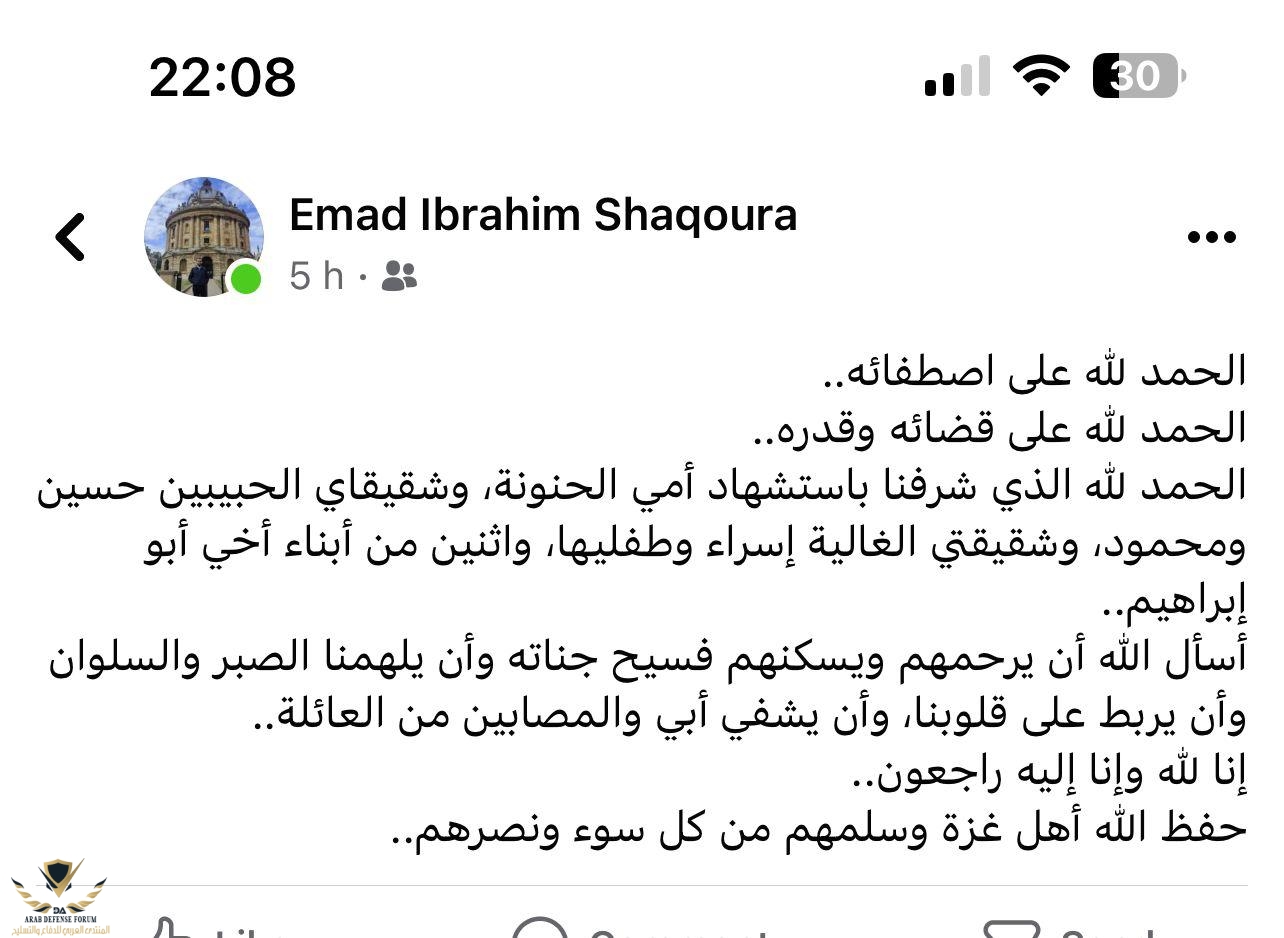
Task: Open Emad Ibrahim Shaqoura's profile name
Action: click(543, 216)
